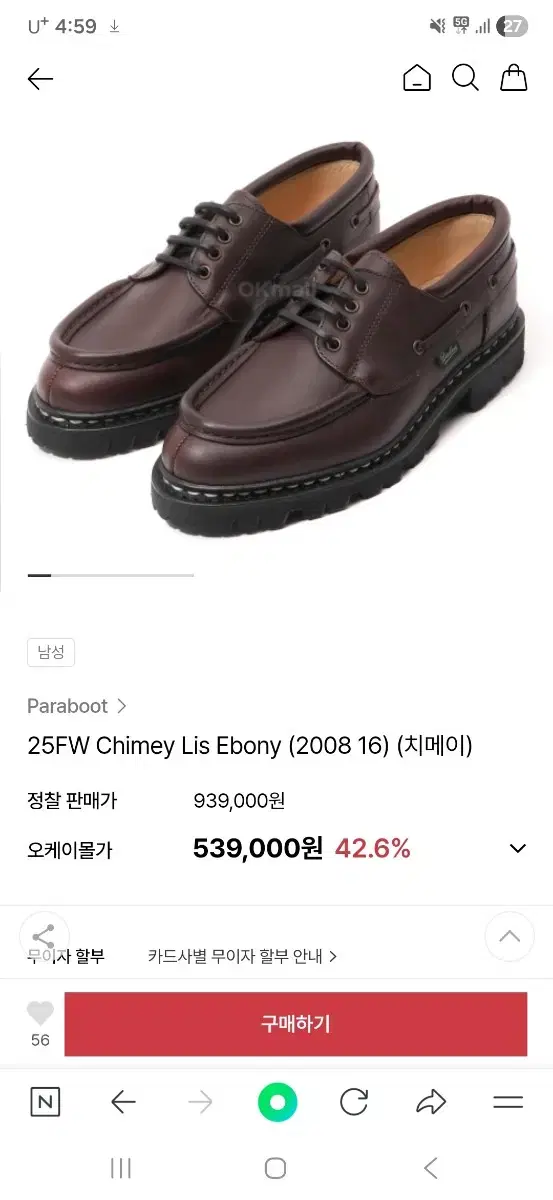553x1200 pixels.
Task: Open the Paraboot brand page
Action: click(x=77, y=706)
